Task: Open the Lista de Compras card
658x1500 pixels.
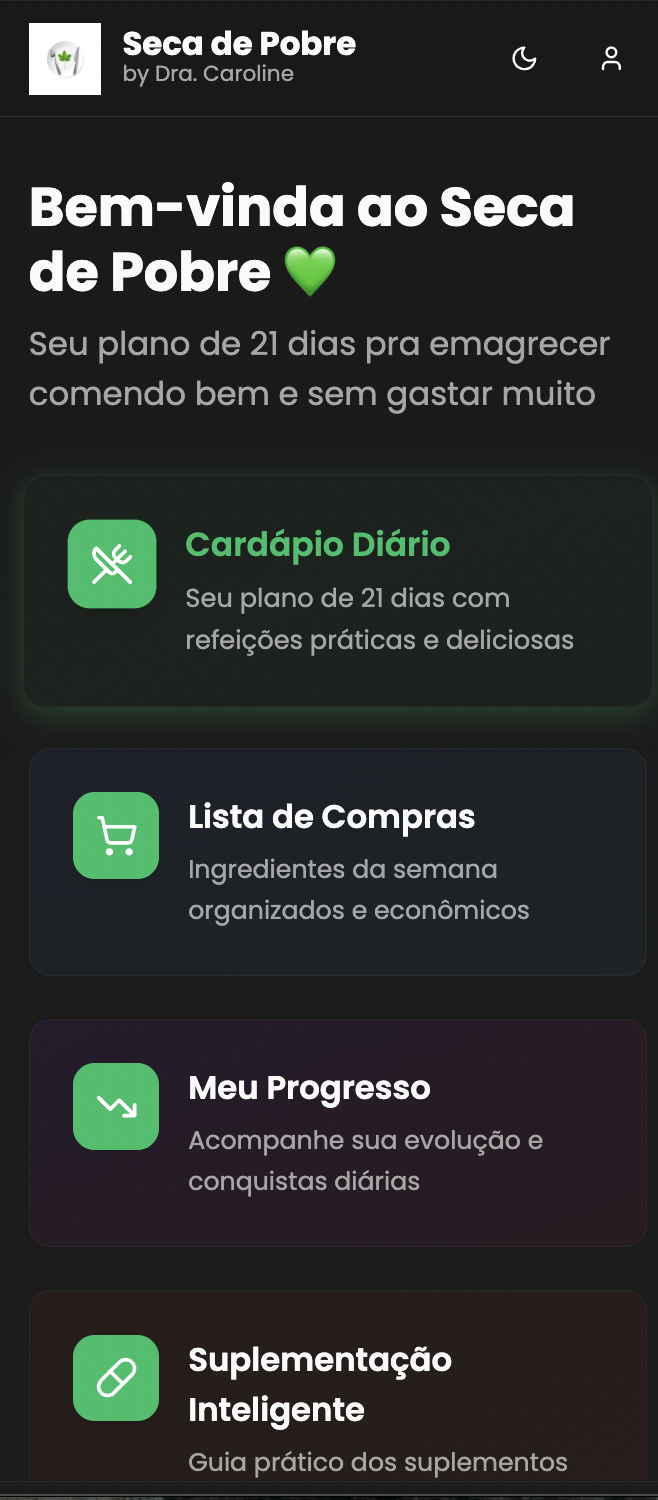Action: (x=338, y=861)
